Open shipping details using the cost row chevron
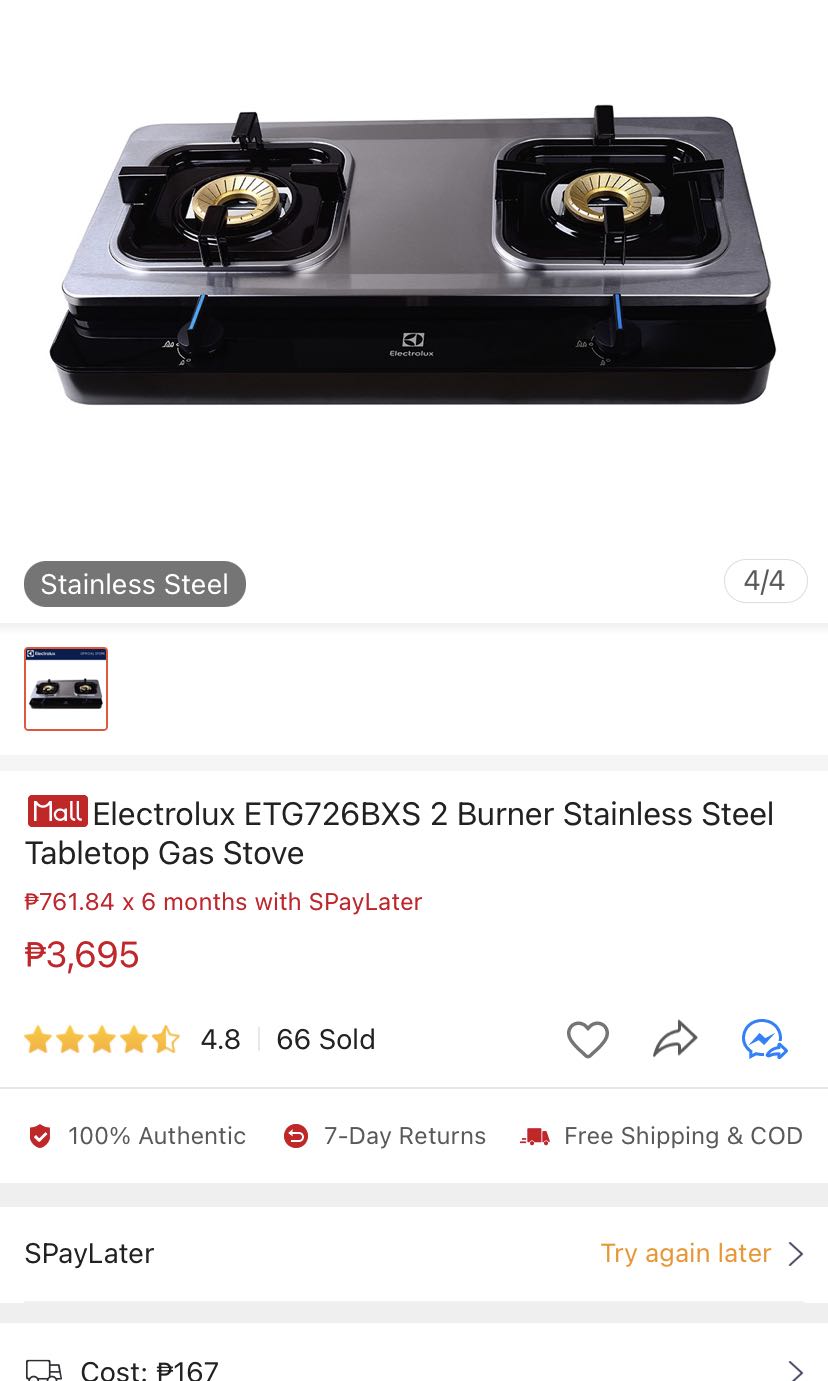This screenshot has height=1381, width=828. (795, 1370)
